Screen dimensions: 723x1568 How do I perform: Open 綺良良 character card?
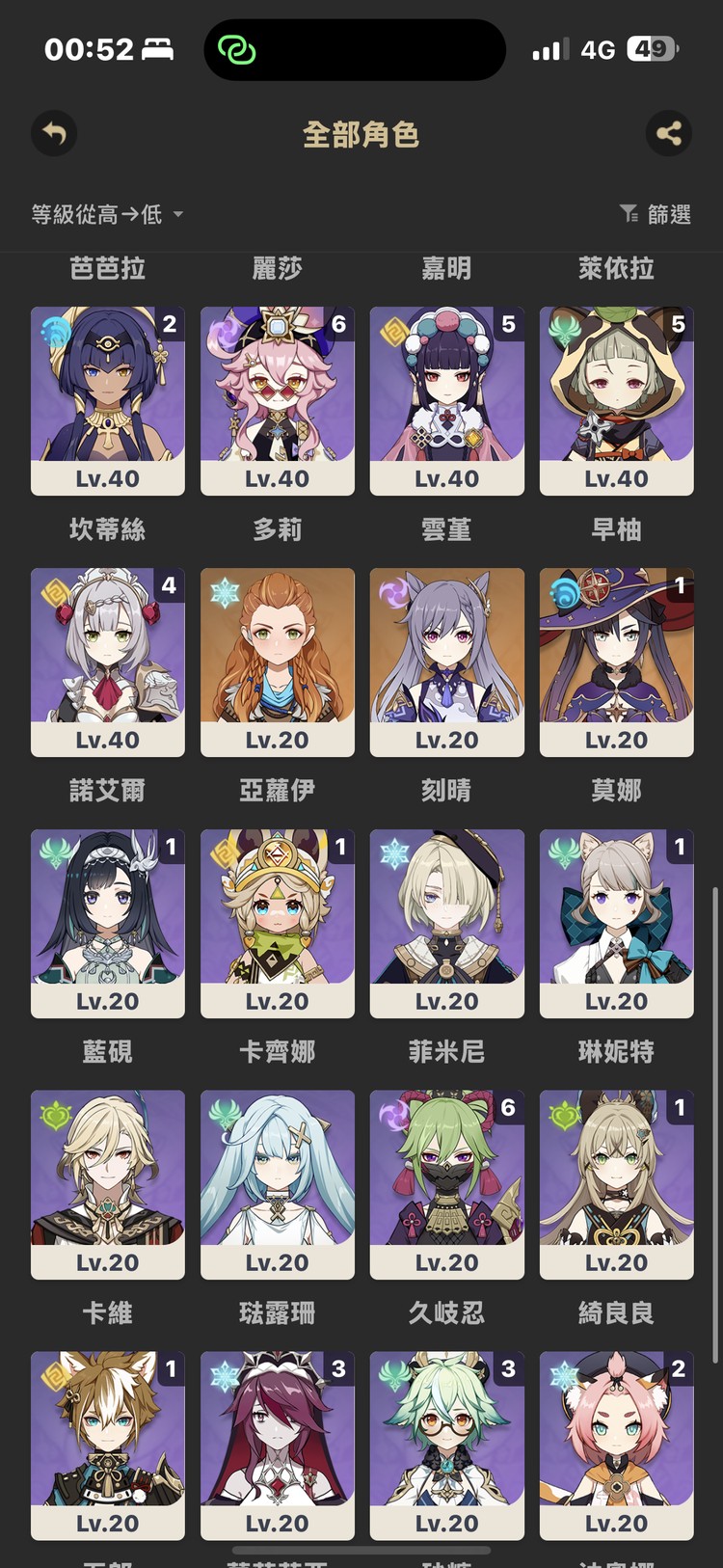click(617, 1185)
